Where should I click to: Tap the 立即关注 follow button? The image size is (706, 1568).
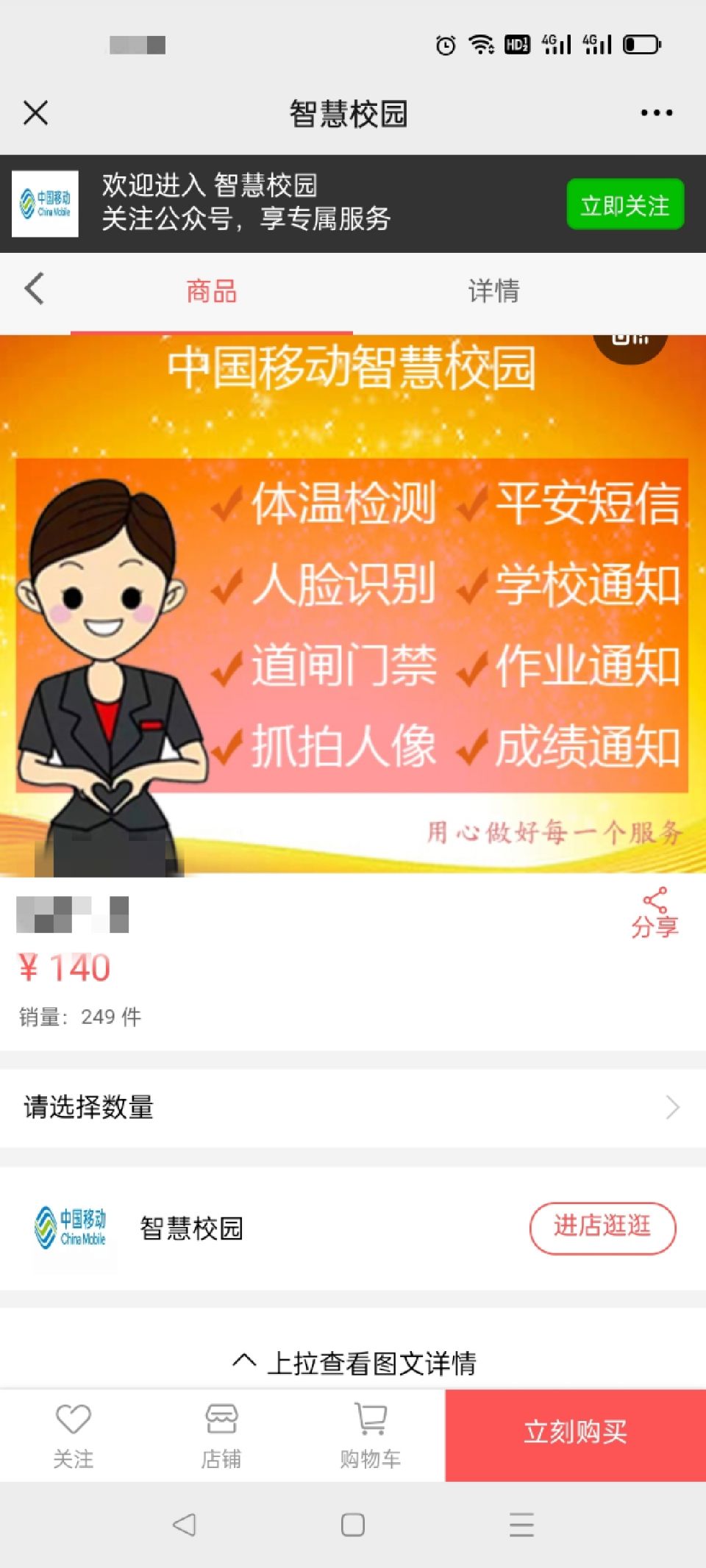624,205
